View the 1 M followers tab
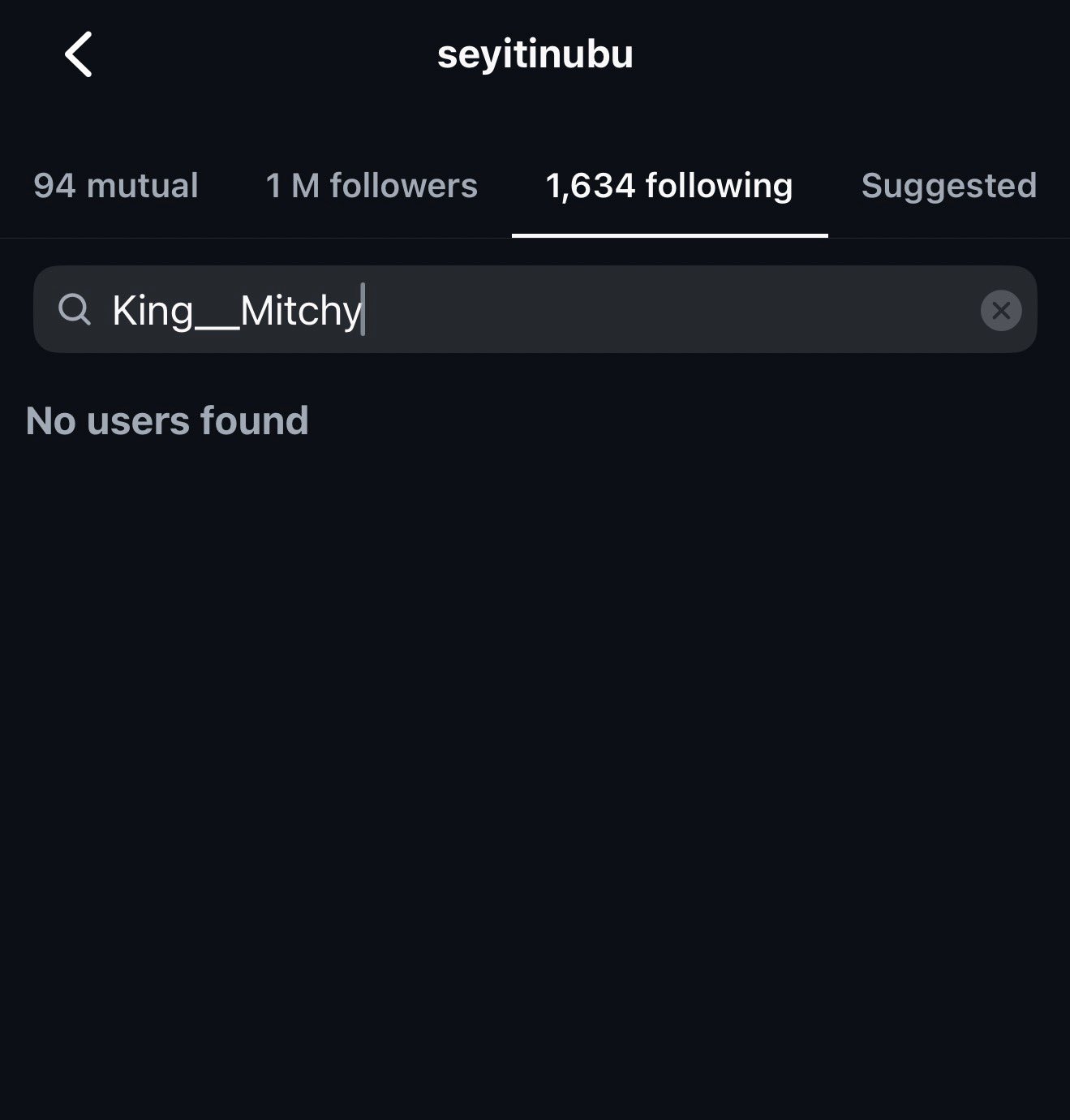 coord(372,186)
